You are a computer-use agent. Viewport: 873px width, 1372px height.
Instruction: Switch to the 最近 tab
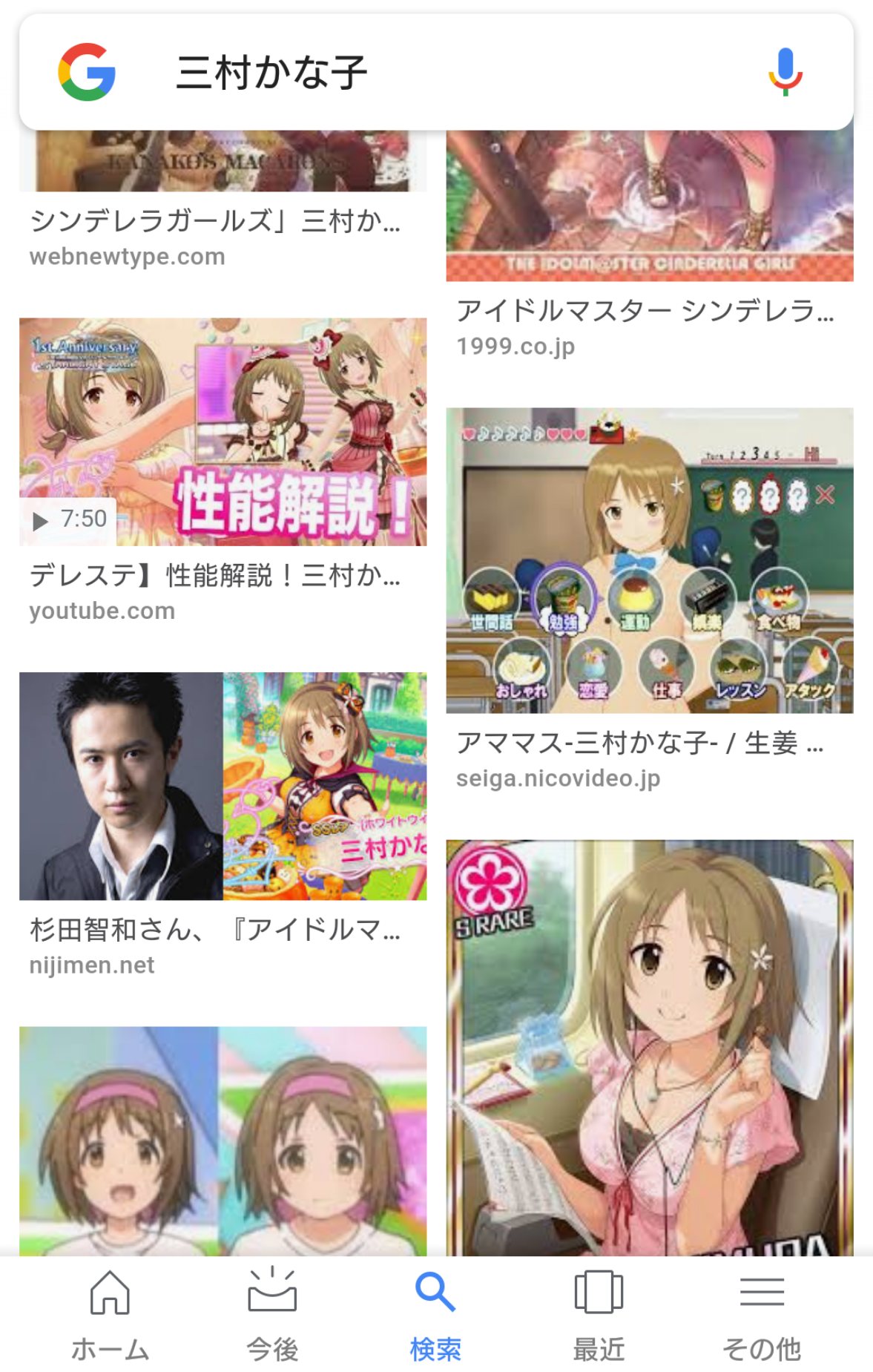pos(599,1315)
